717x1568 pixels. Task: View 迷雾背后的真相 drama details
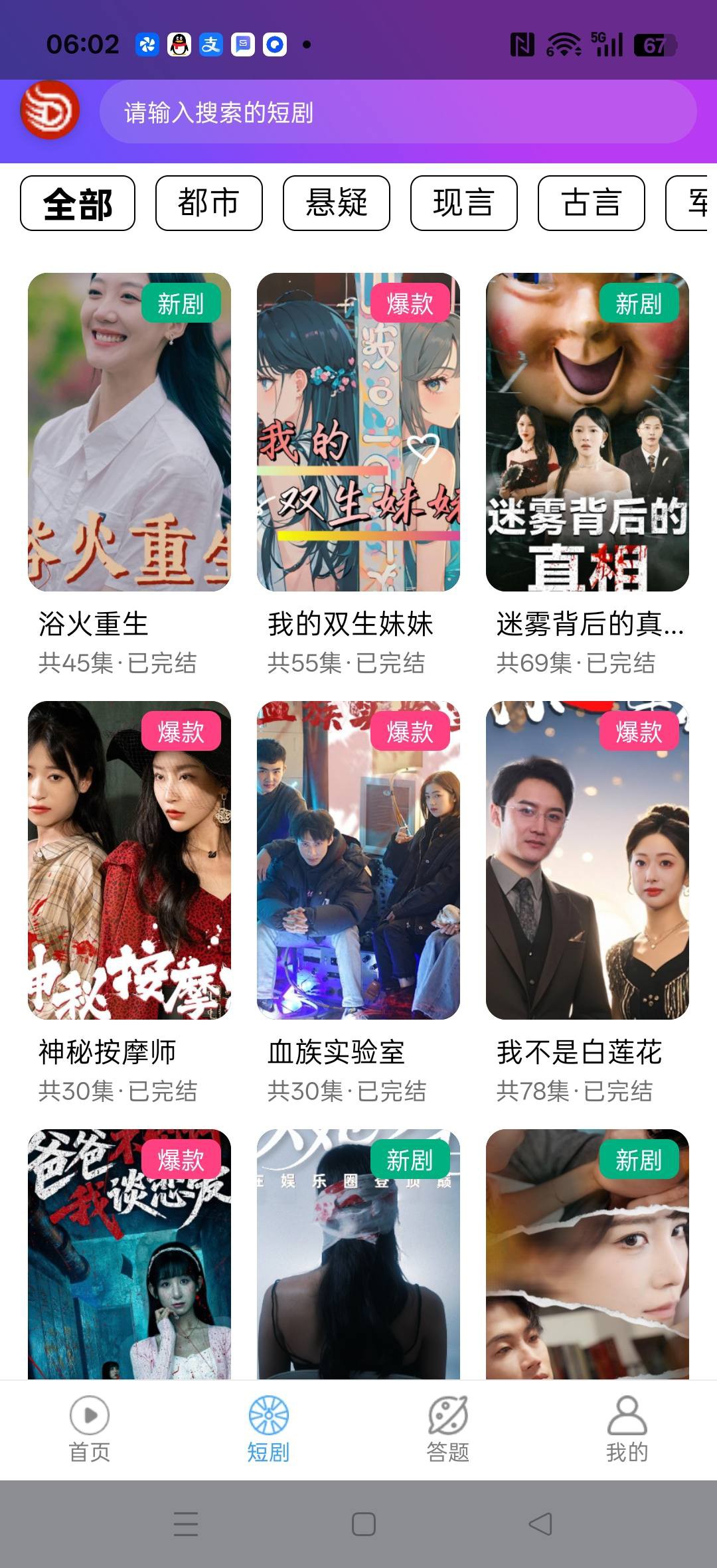coord(588,432)
